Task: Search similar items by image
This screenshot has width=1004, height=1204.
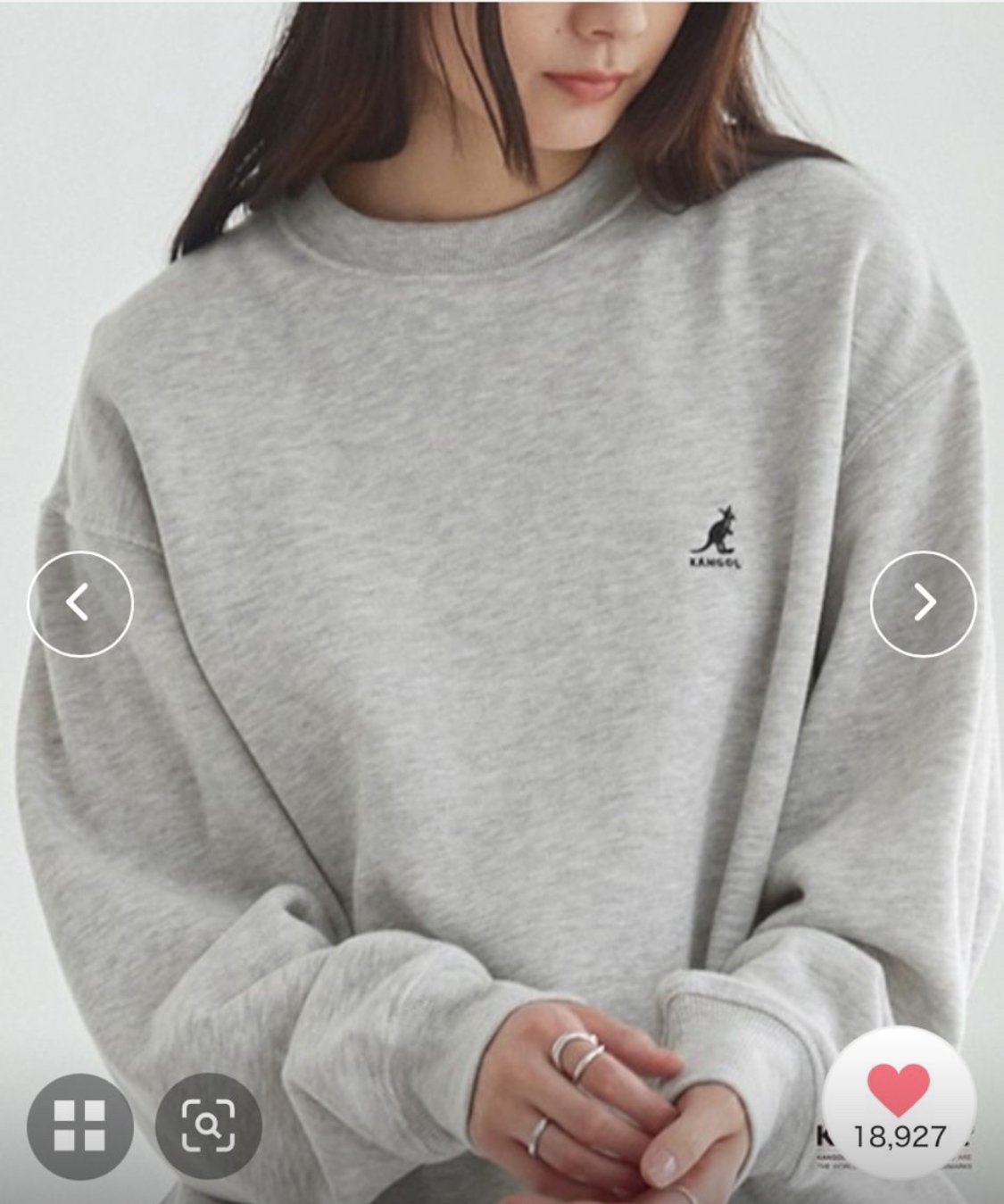Action: click(208, 1125)
